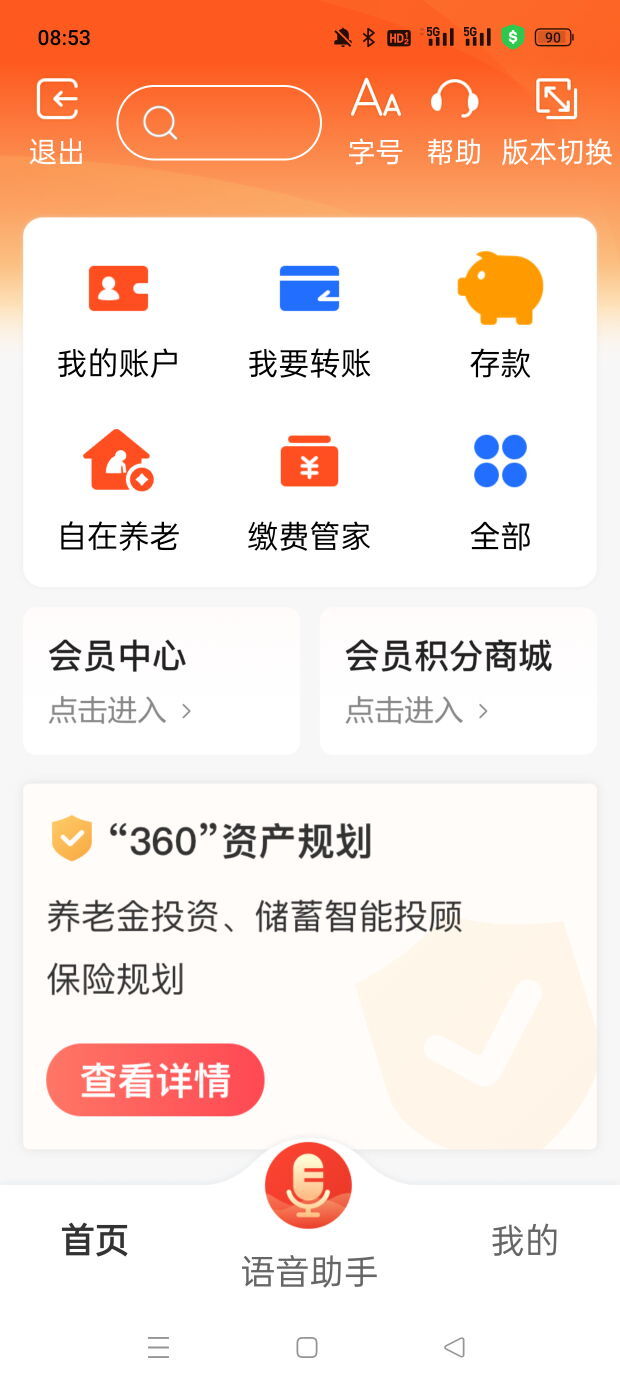This screenshot has height=1386, width=620.
Task: Open 帮助 help support
Action: [454, 121]
